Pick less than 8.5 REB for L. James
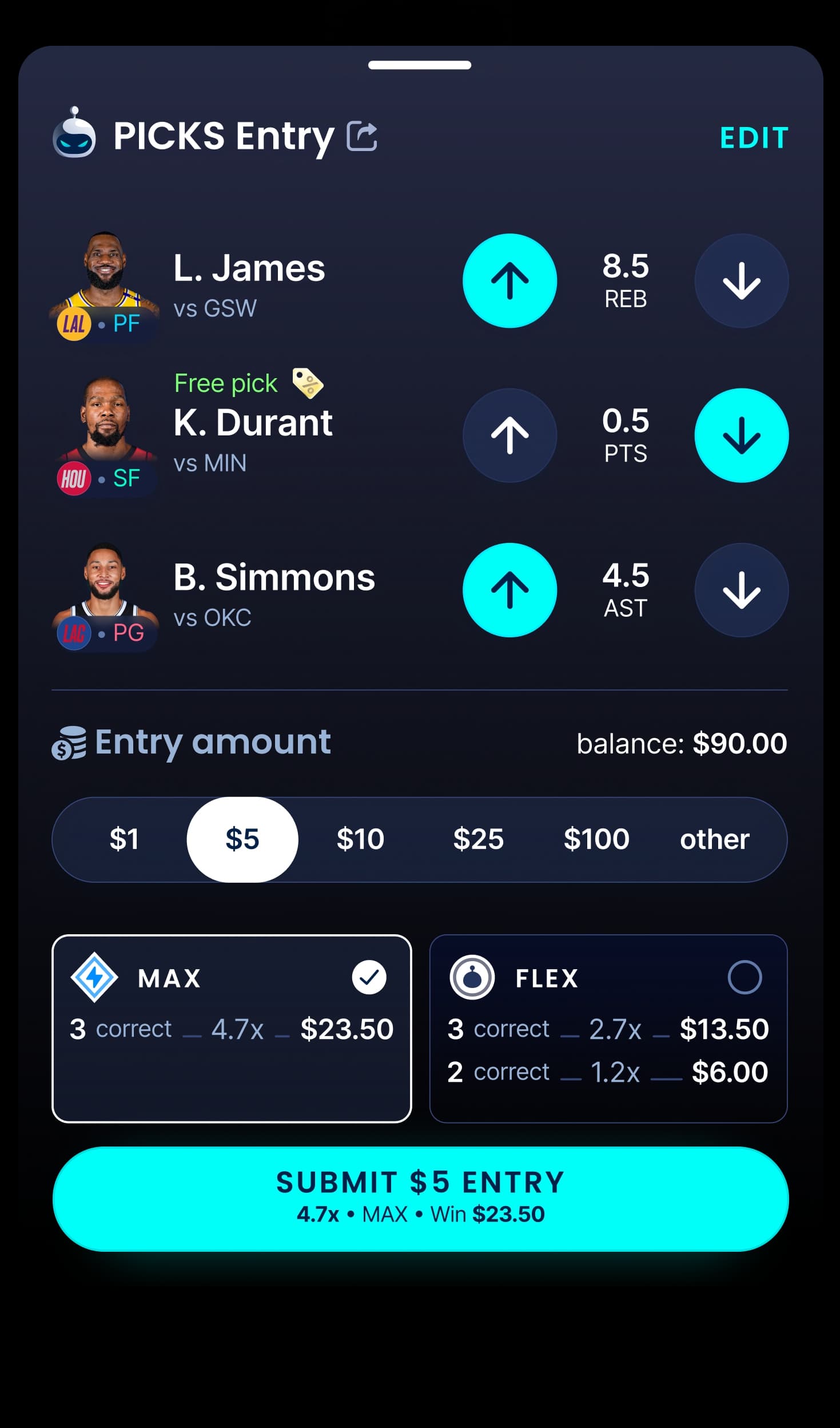This screenshot has height=1428, width=840. (x=741, y=281)
